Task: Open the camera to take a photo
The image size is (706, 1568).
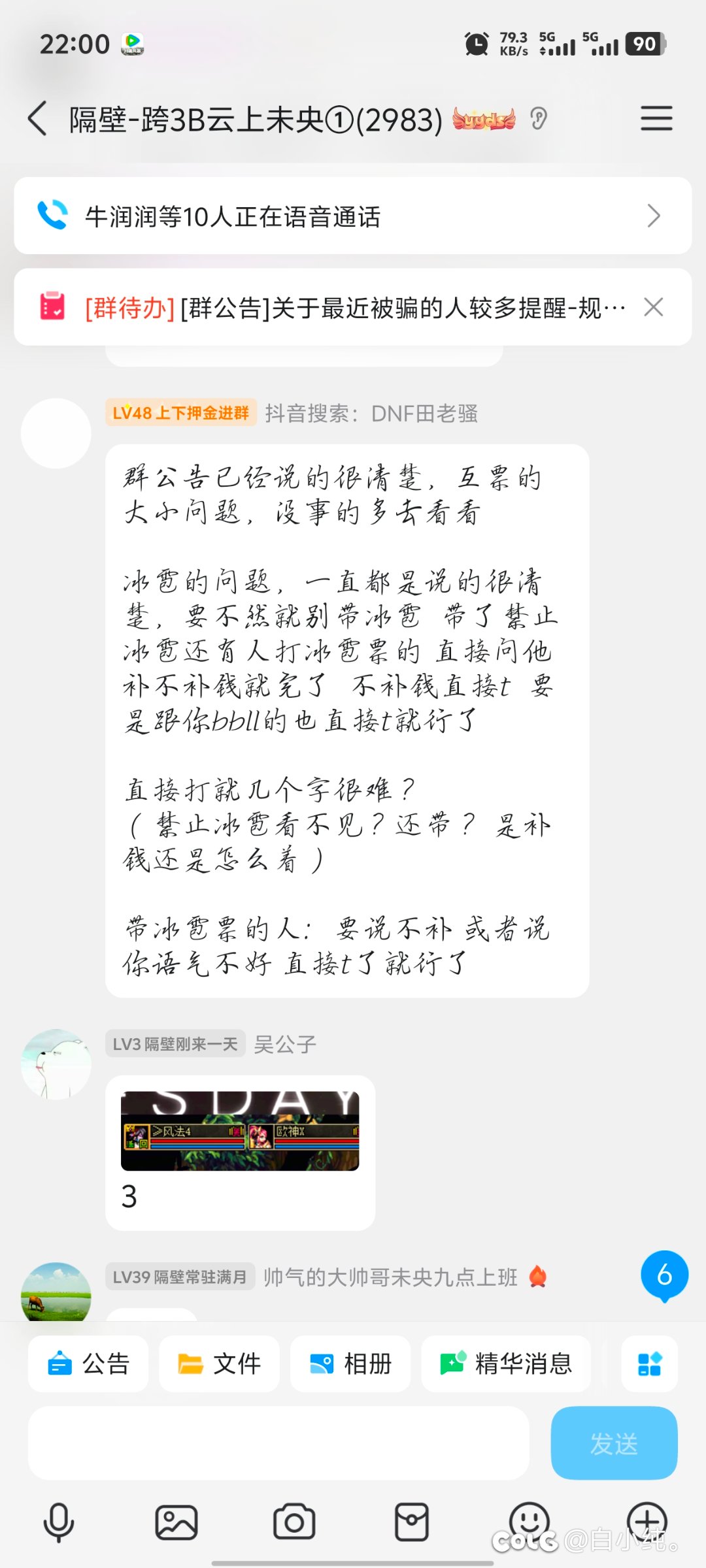Action: click(x=294, y=1522)
